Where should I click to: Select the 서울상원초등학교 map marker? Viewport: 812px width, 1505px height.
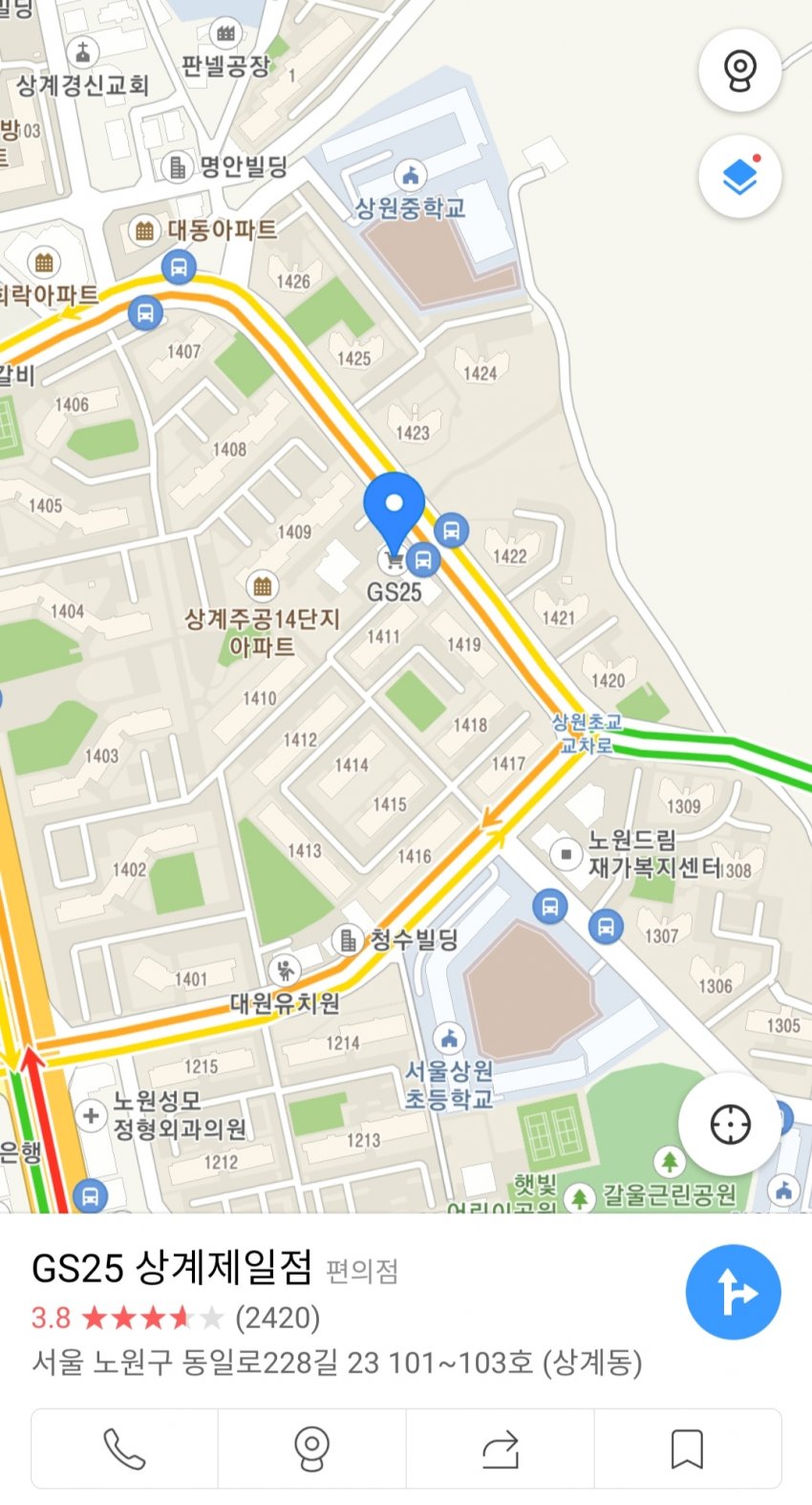[x=449, y=1038]
